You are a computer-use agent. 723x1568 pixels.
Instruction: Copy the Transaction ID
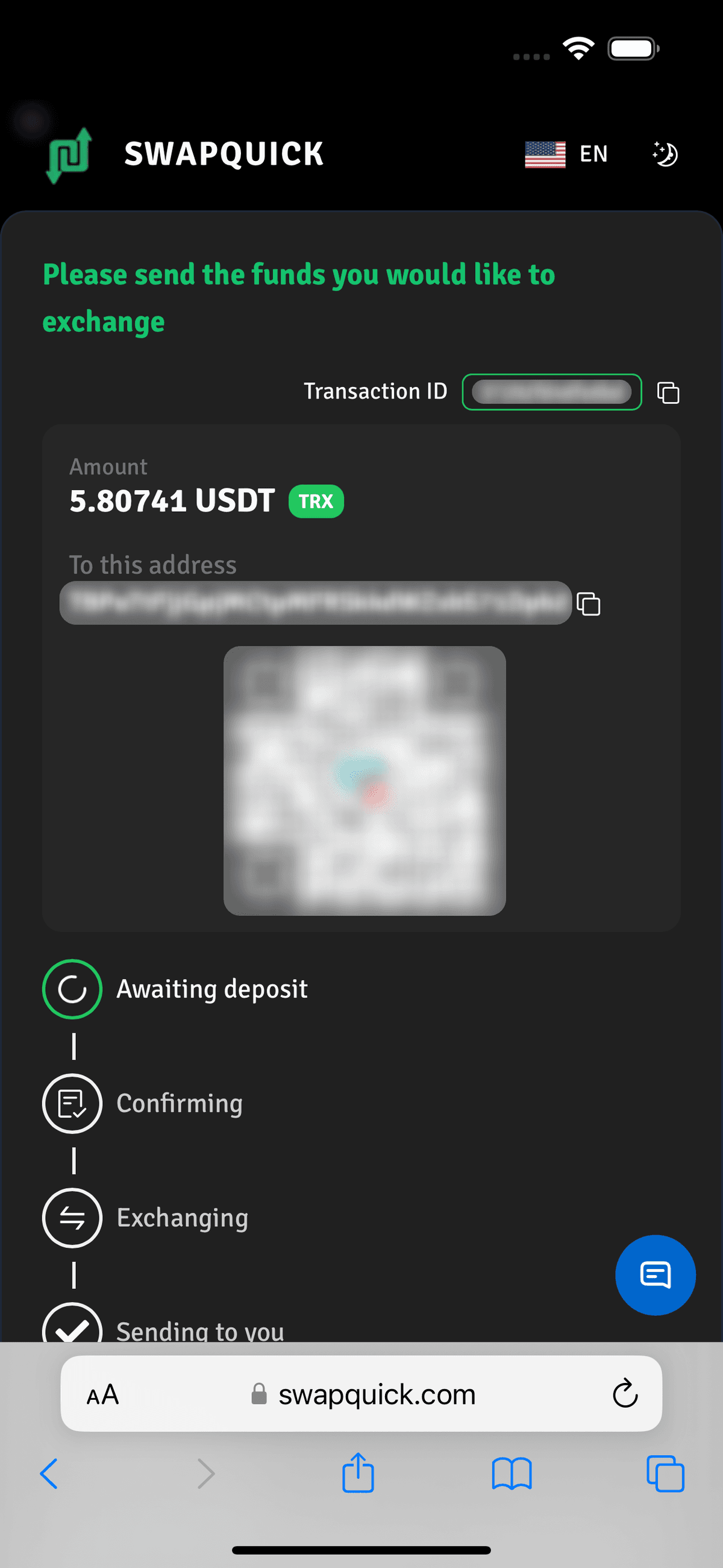668,392
